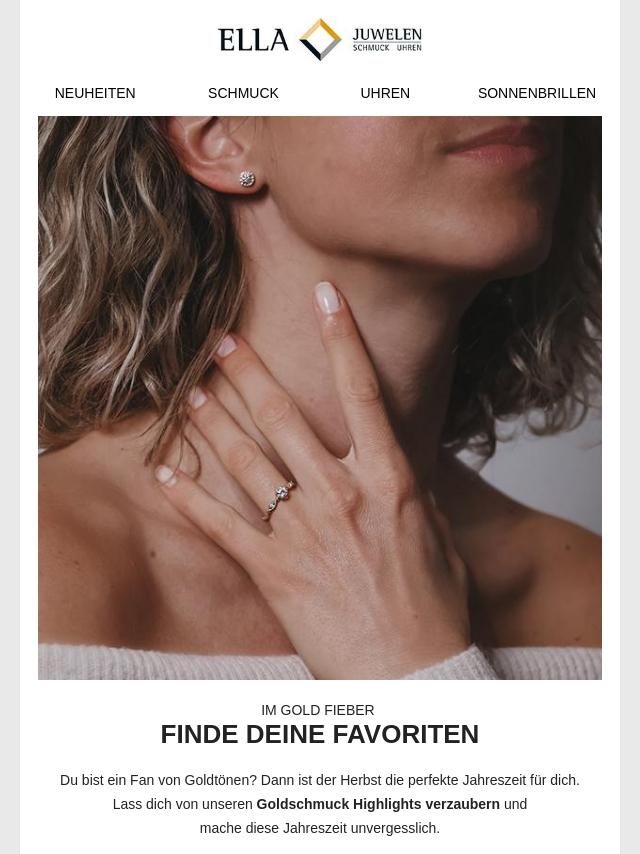Select the UHREN menu item

pos(385,93)
